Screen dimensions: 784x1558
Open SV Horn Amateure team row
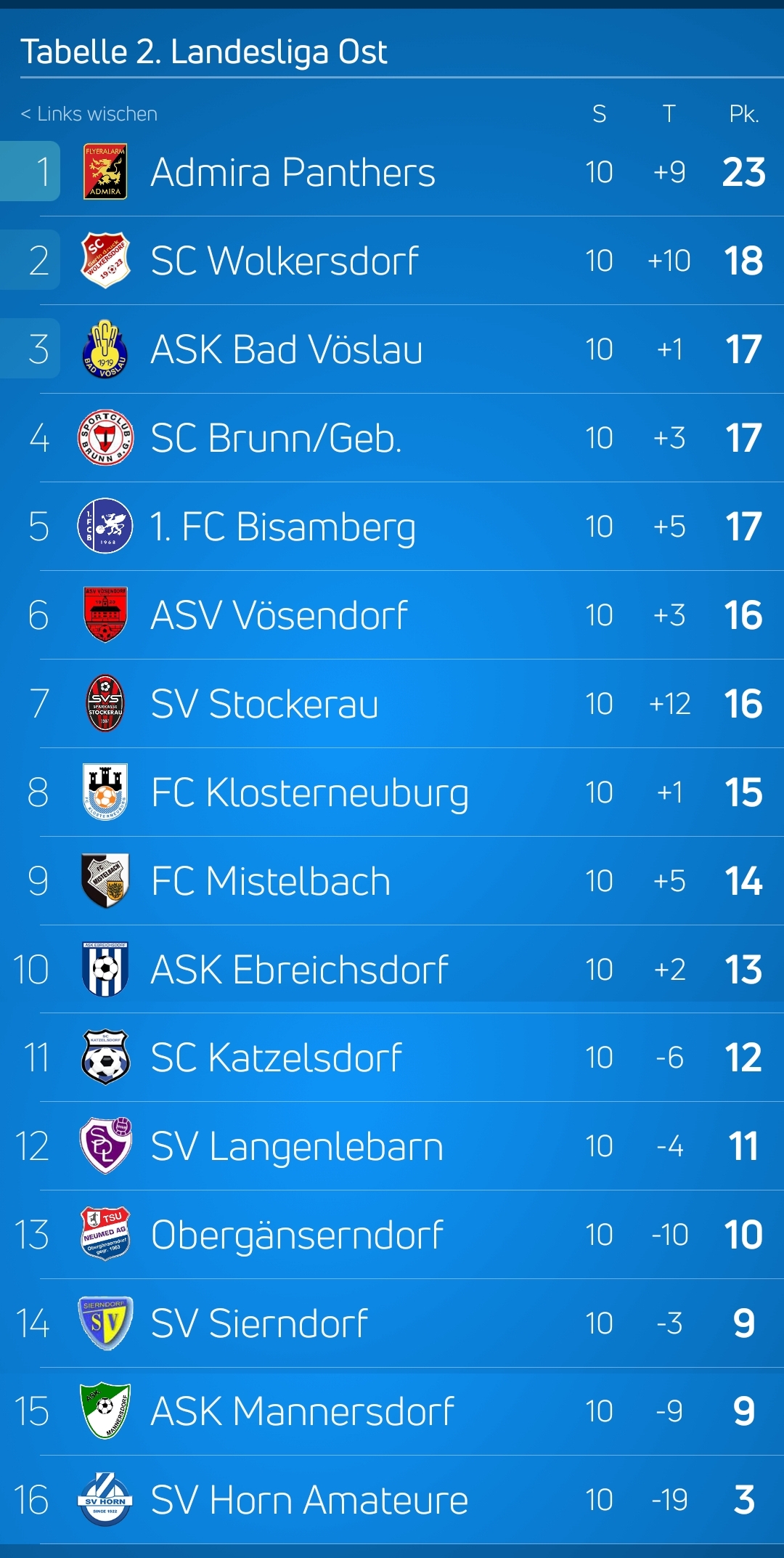(392, 1500)
